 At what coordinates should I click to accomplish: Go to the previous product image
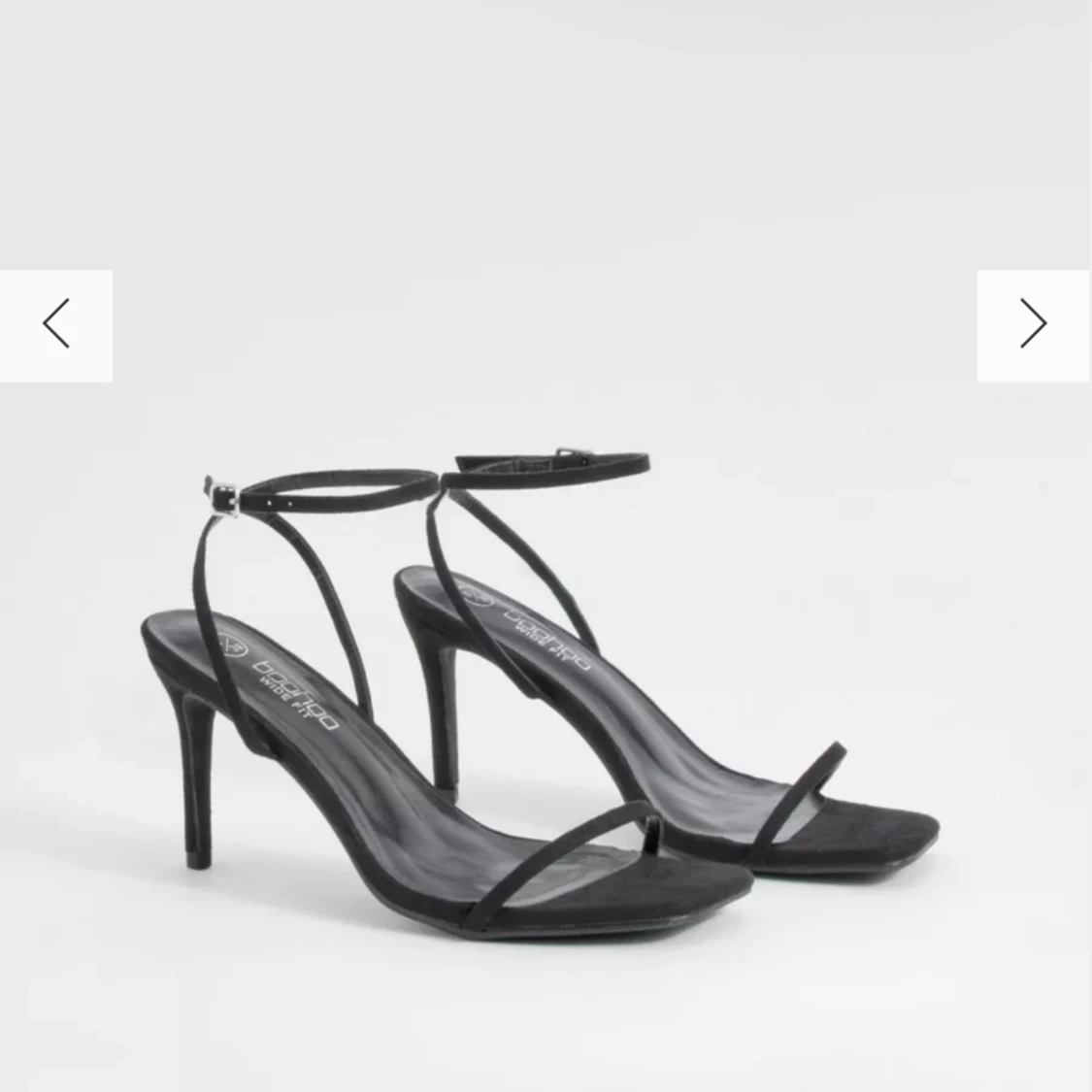56,324
